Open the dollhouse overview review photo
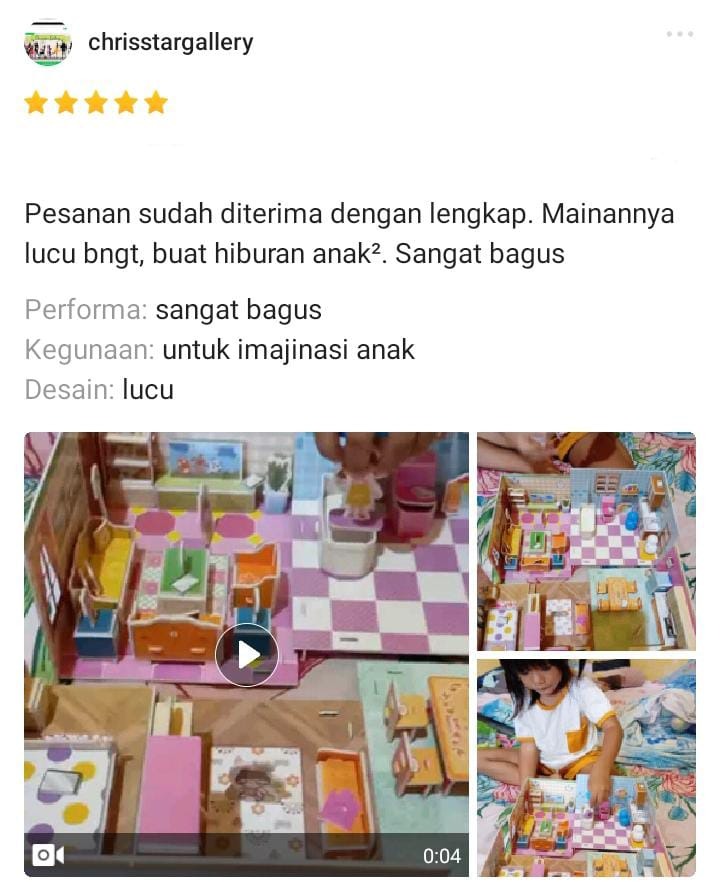The height and width of the screenshot is (882, 720). click(x=586, y=541)
